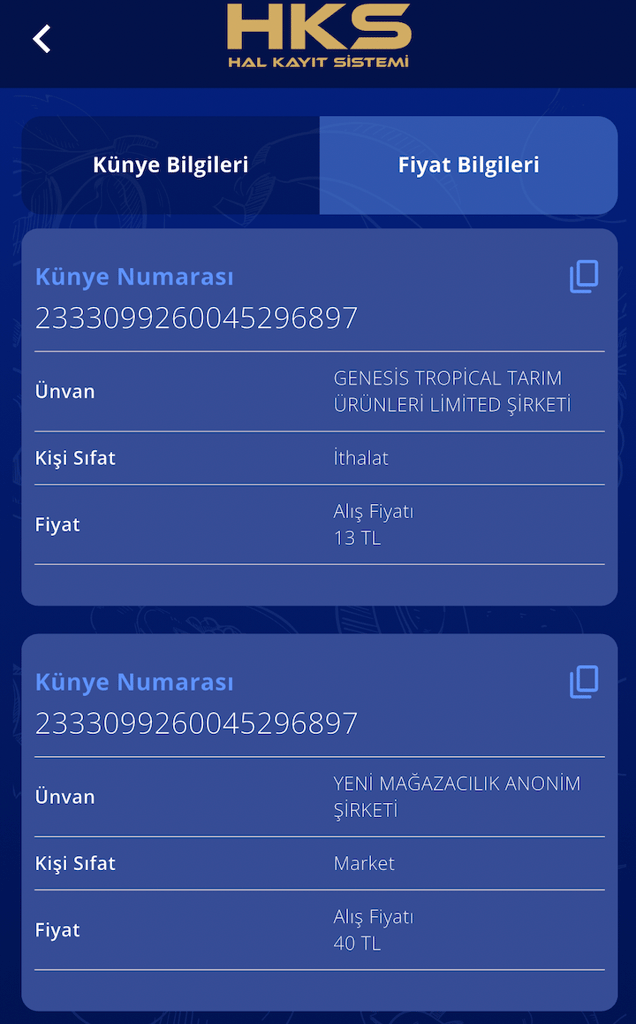Go back using the top-left arrow
This screenshot has height=1024, width=636.
(x=41, y=39)
